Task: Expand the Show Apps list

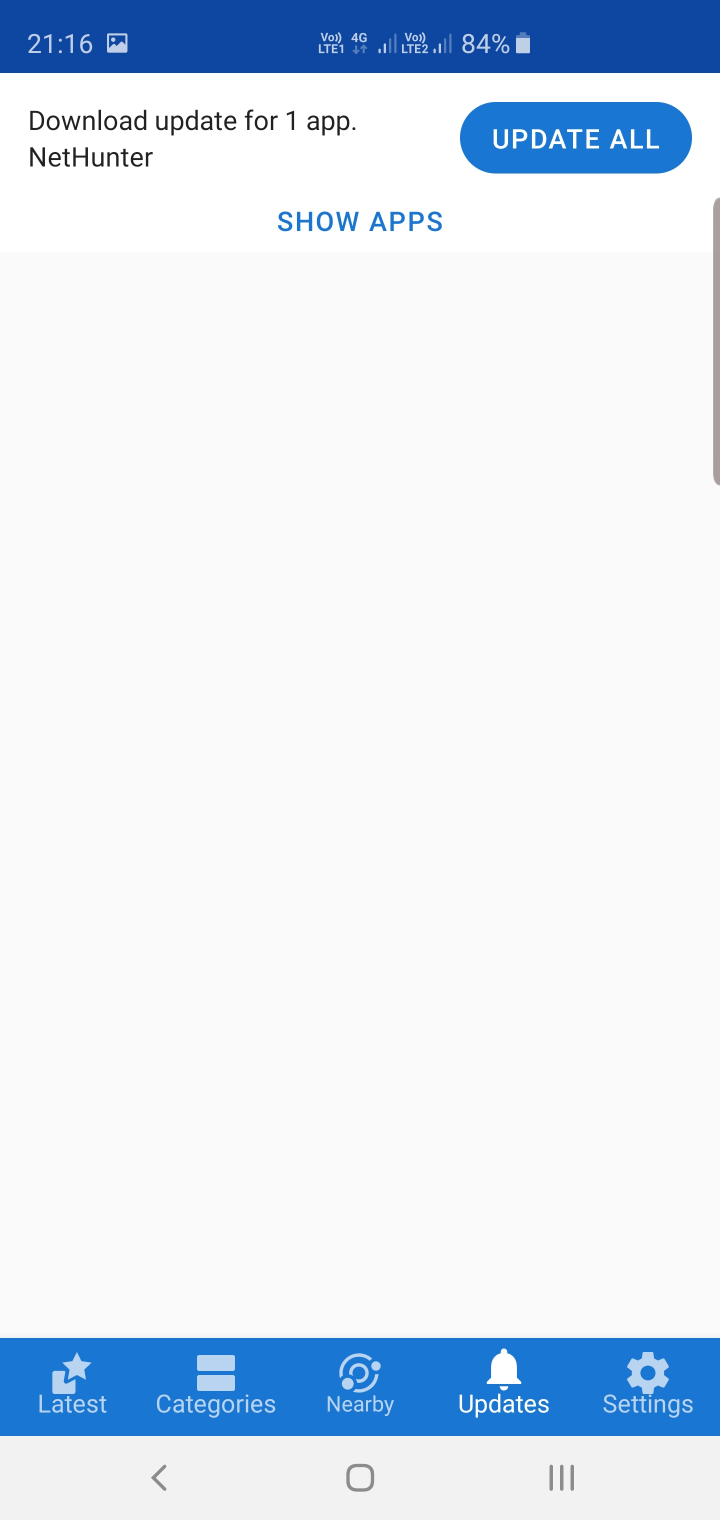Action: [360, 221]
